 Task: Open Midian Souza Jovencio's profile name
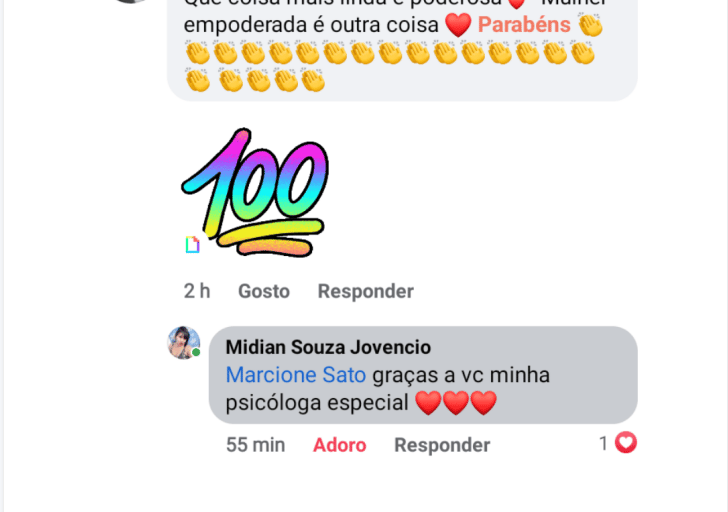click(x=328, y=347)
